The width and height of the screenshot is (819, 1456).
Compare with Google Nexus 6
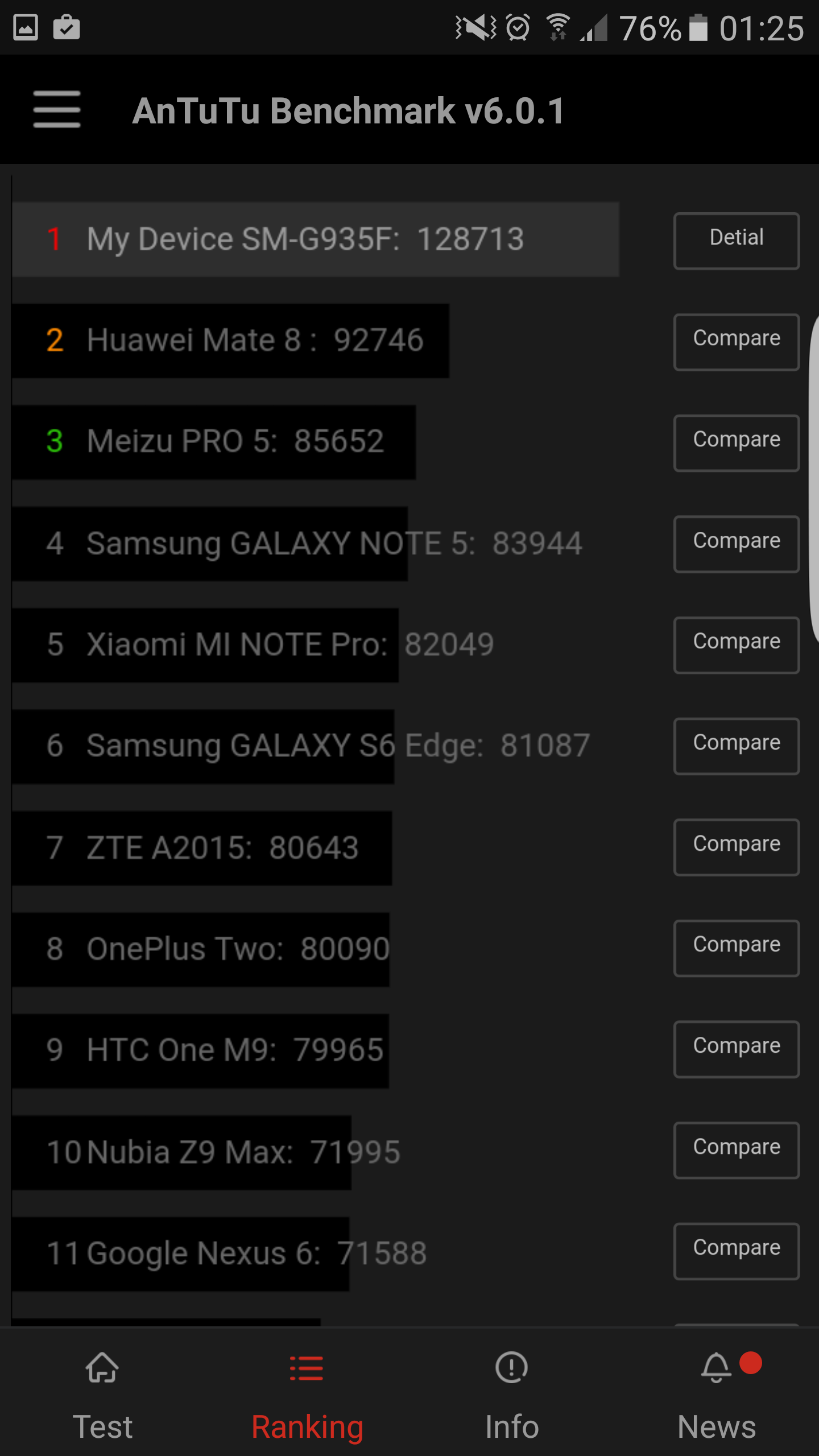(x=736, y=1251)
